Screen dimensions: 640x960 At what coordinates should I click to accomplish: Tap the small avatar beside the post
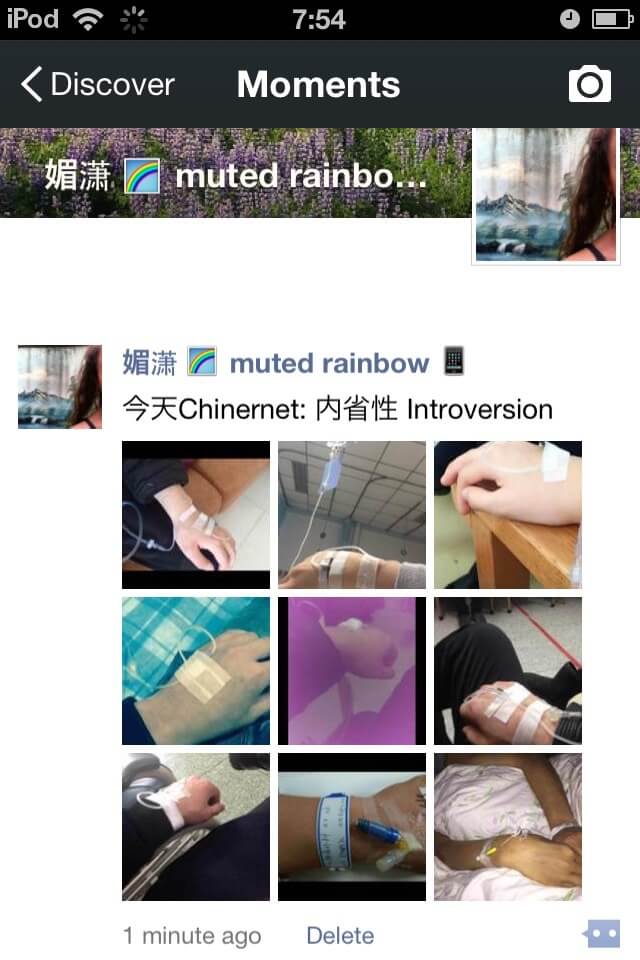click(60, 387)
